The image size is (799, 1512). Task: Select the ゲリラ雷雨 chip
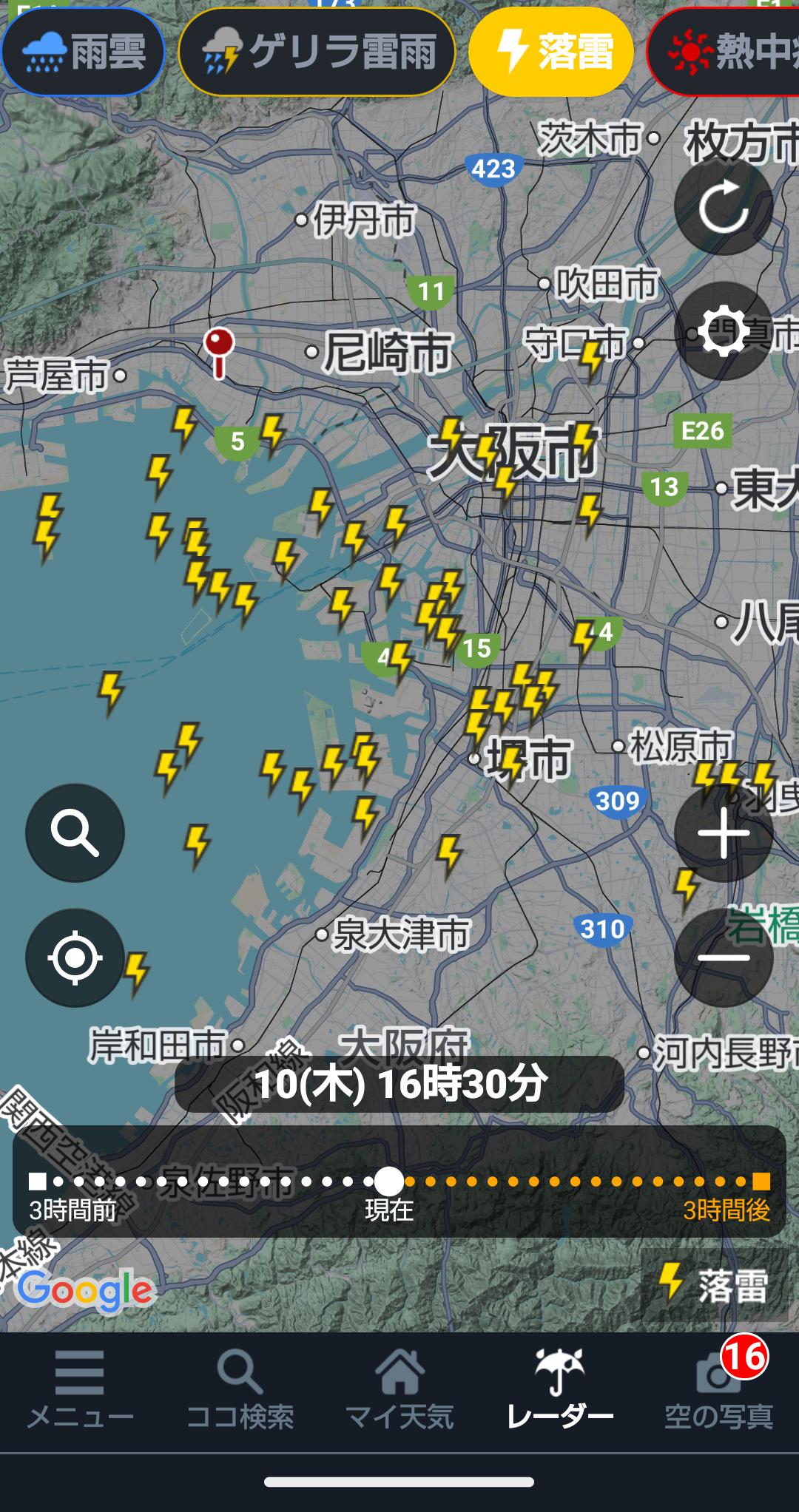317,52
